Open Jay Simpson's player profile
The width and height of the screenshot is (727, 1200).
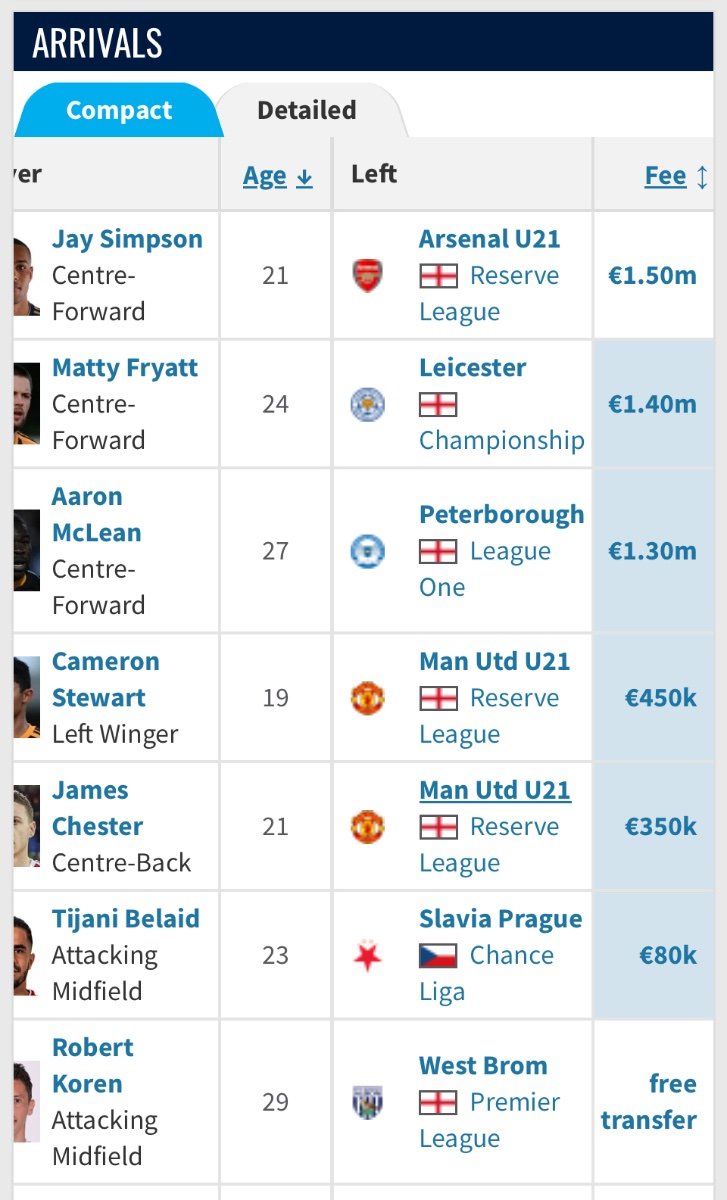coord(127,239)
